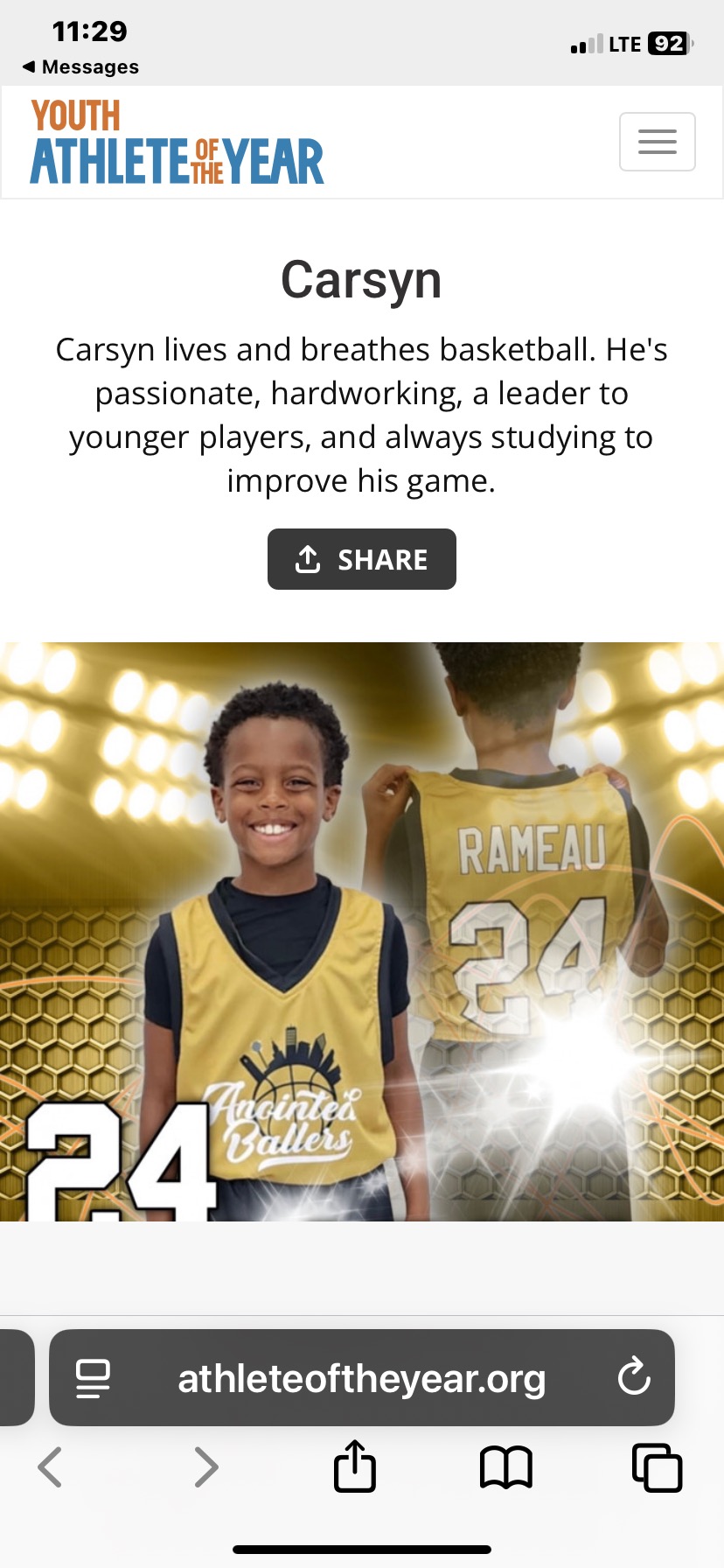Open the page settings reader icon
Screen dimensions: 724x1568
click(x=93, y=1379)
